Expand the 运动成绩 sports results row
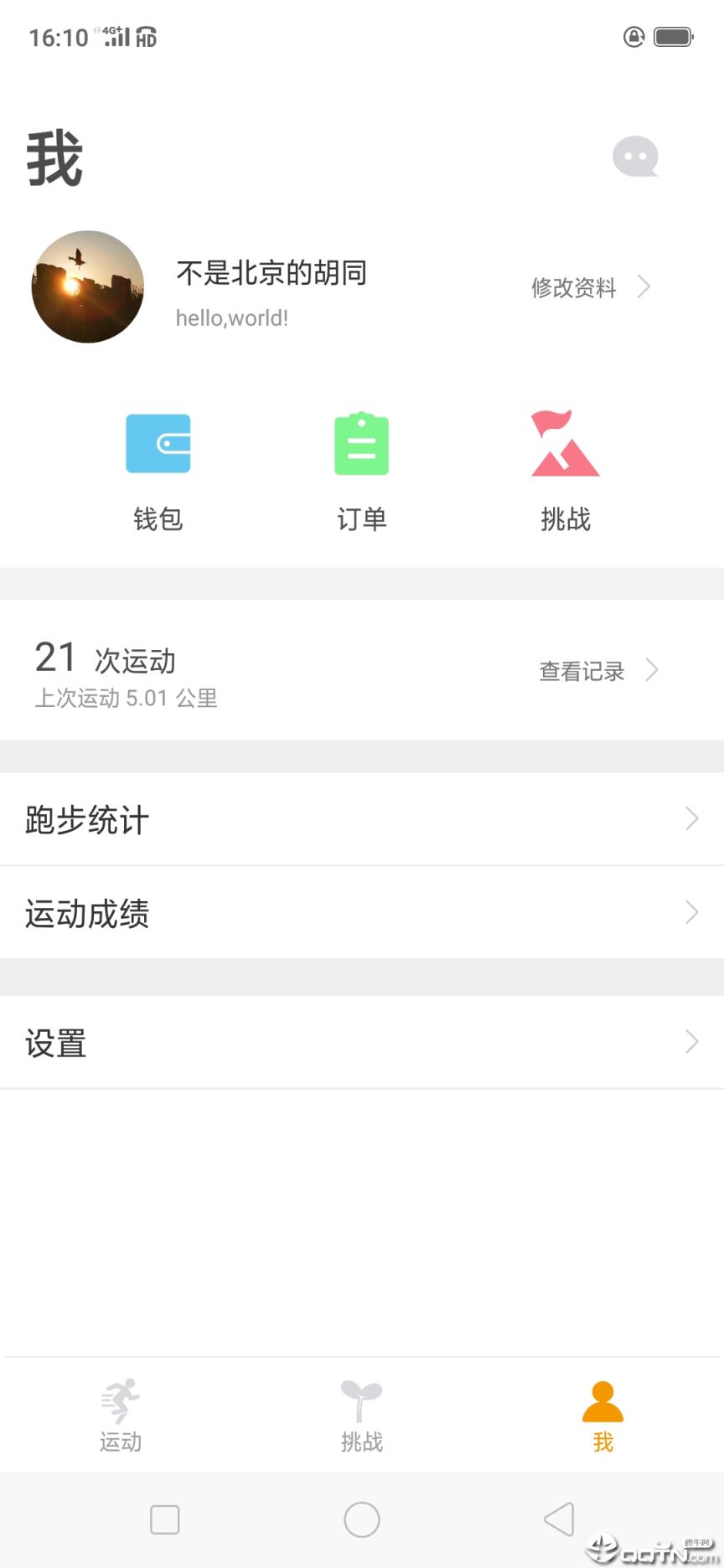The image size is (724, 1568). pyautogui.click(x=362, y=913)
